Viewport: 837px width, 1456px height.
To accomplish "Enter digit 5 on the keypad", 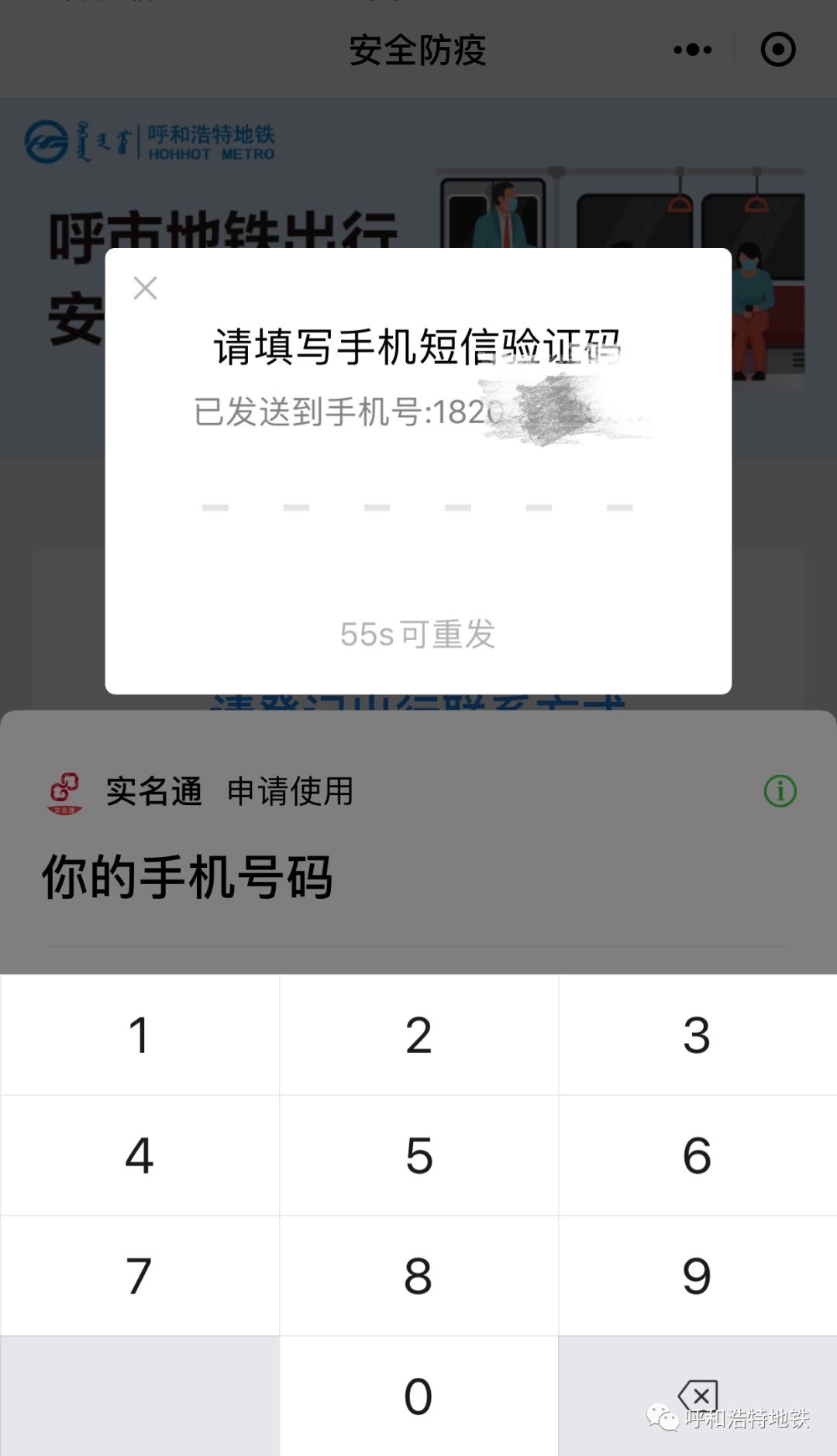I will pos(418,1155).
